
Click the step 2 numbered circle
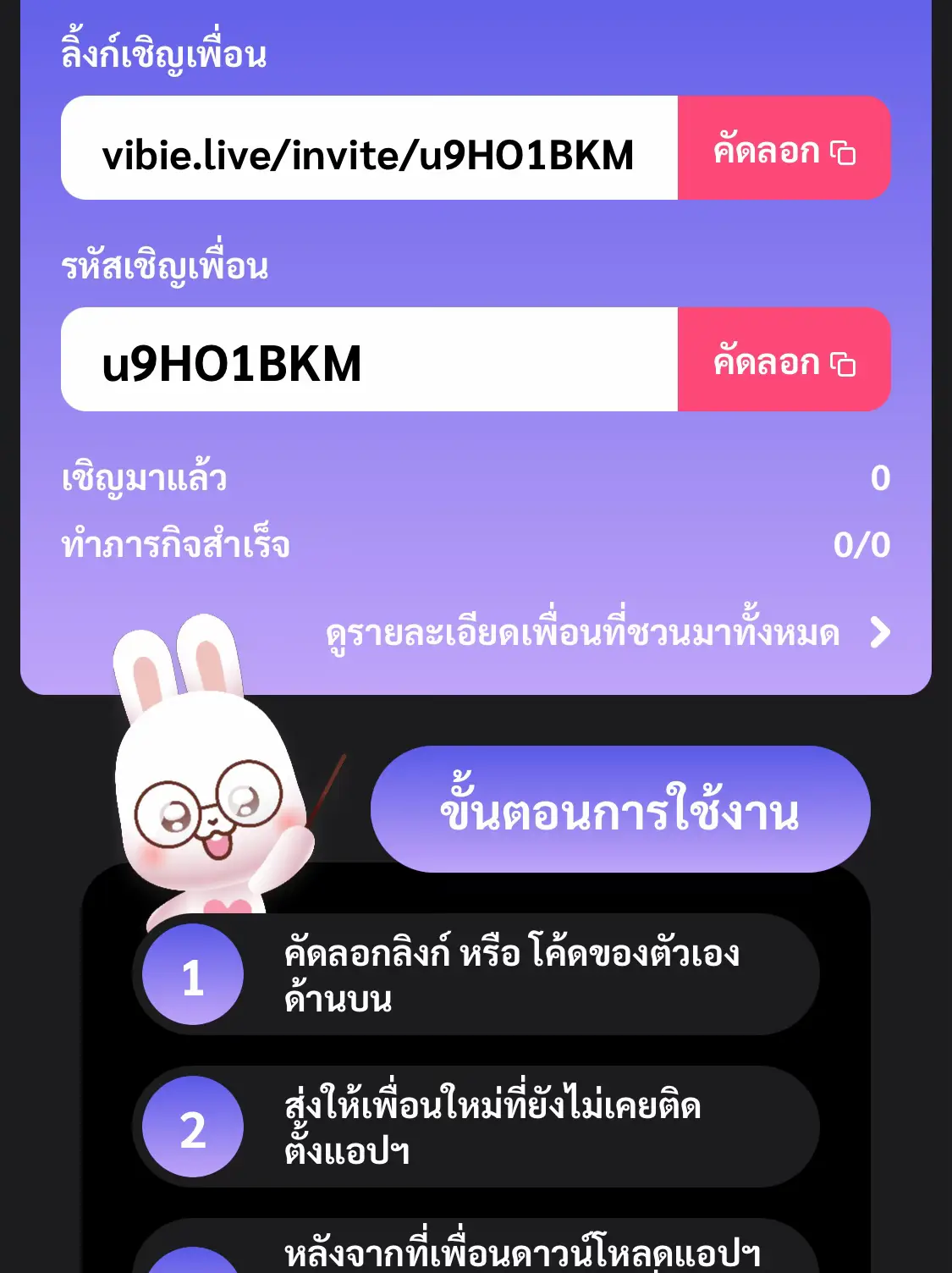pyautogui.click(x=193, y=1126)
